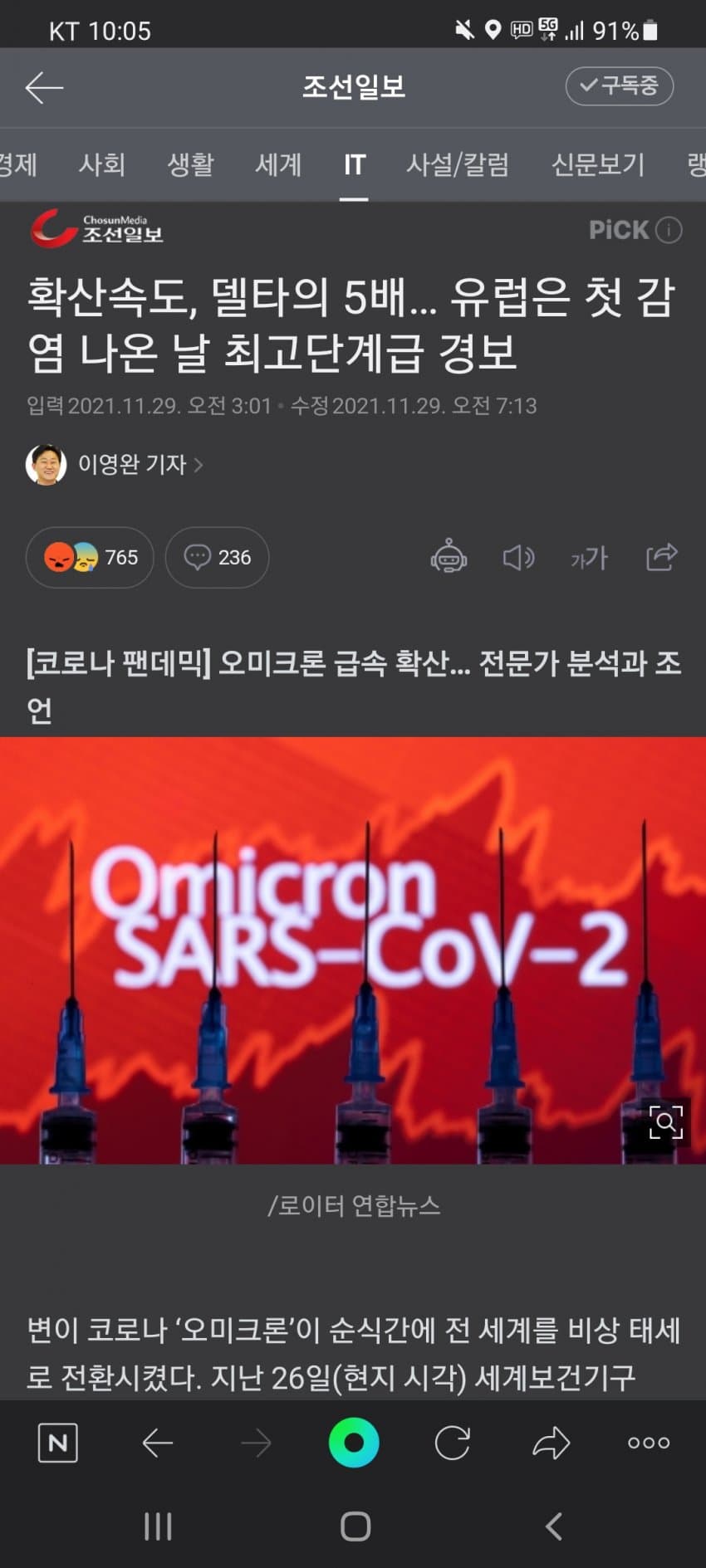Listen to the article with speaker icon

(x=518, y=557)
